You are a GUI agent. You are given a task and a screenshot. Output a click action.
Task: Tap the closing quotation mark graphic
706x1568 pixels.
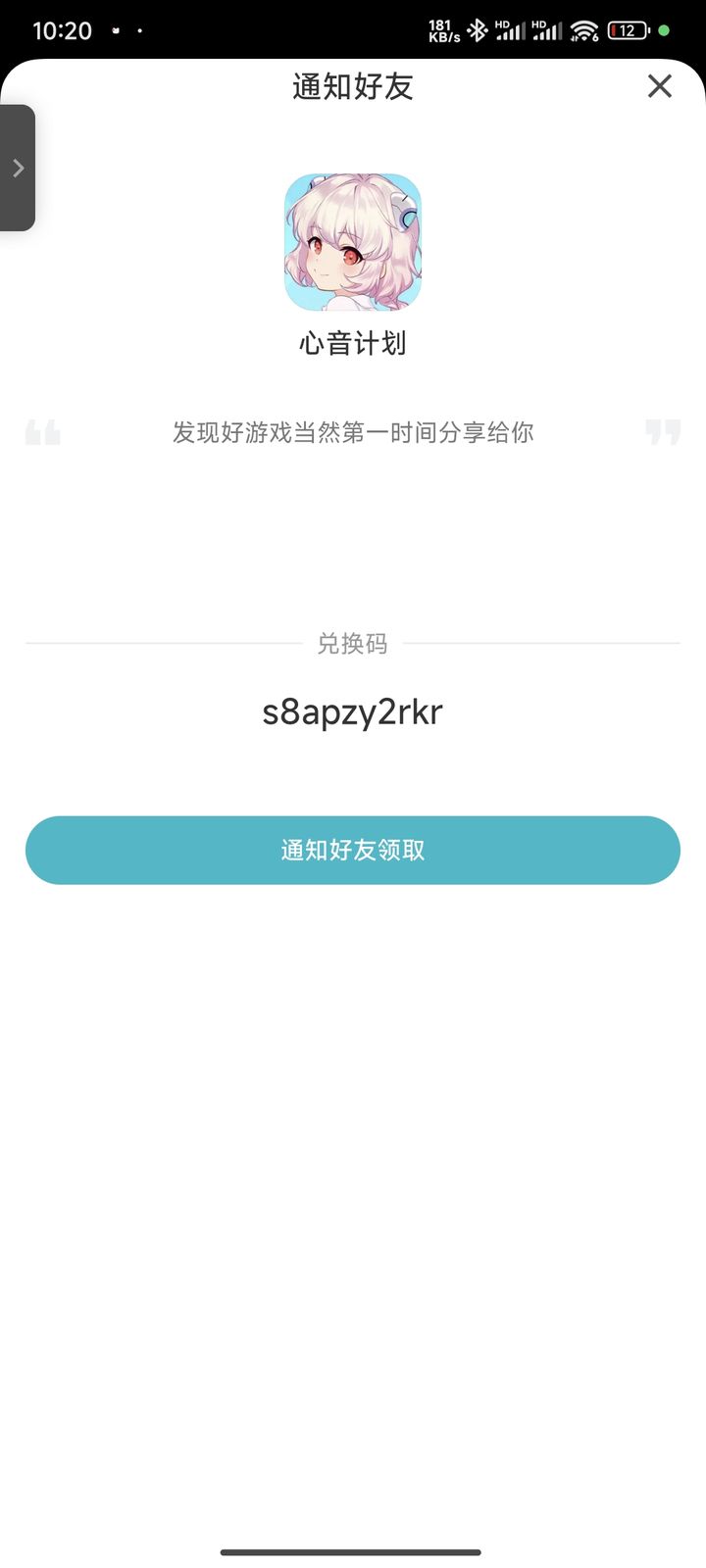(660, 432)
